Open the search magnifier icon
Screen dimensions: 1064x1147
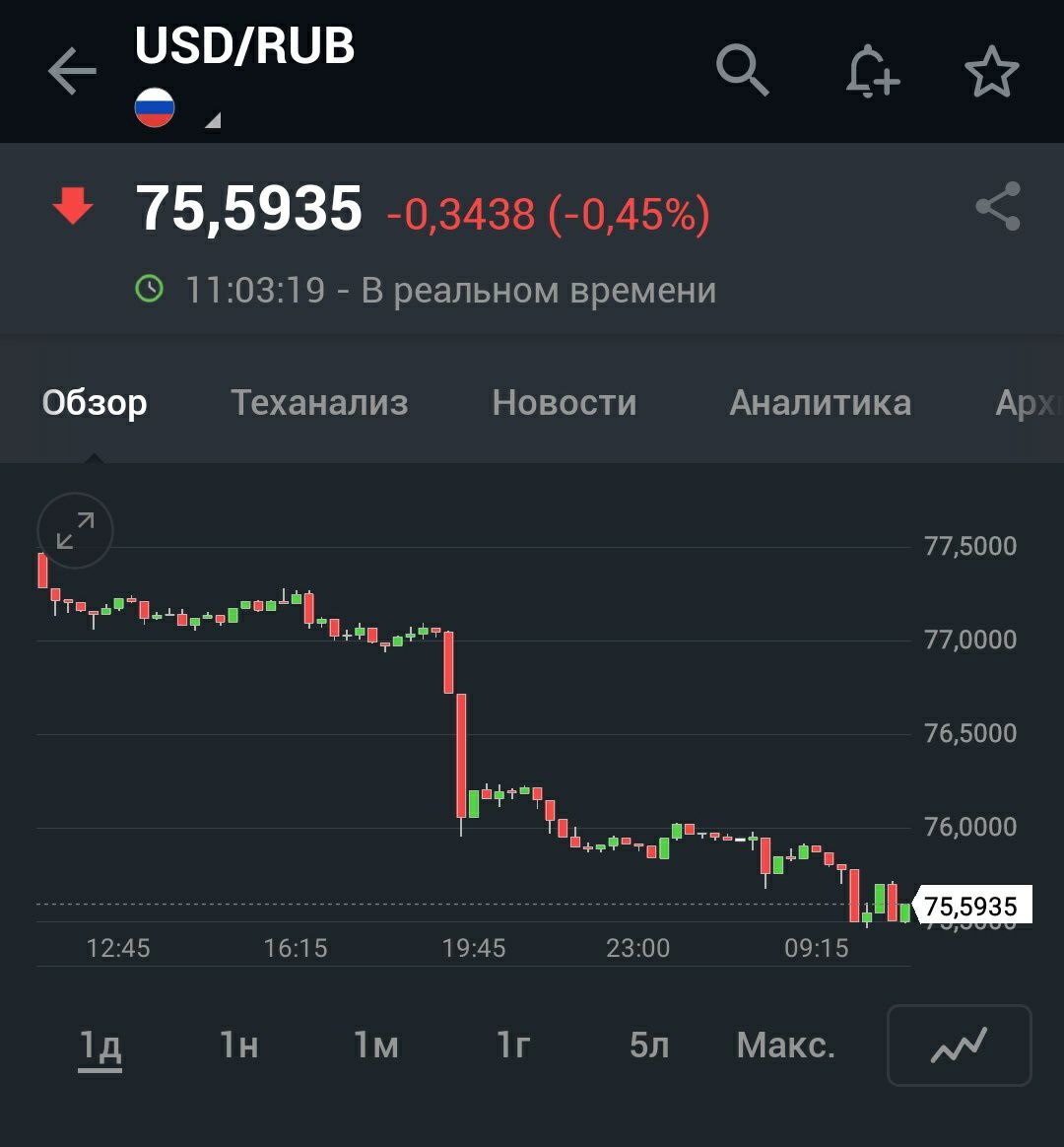(742, 71)
